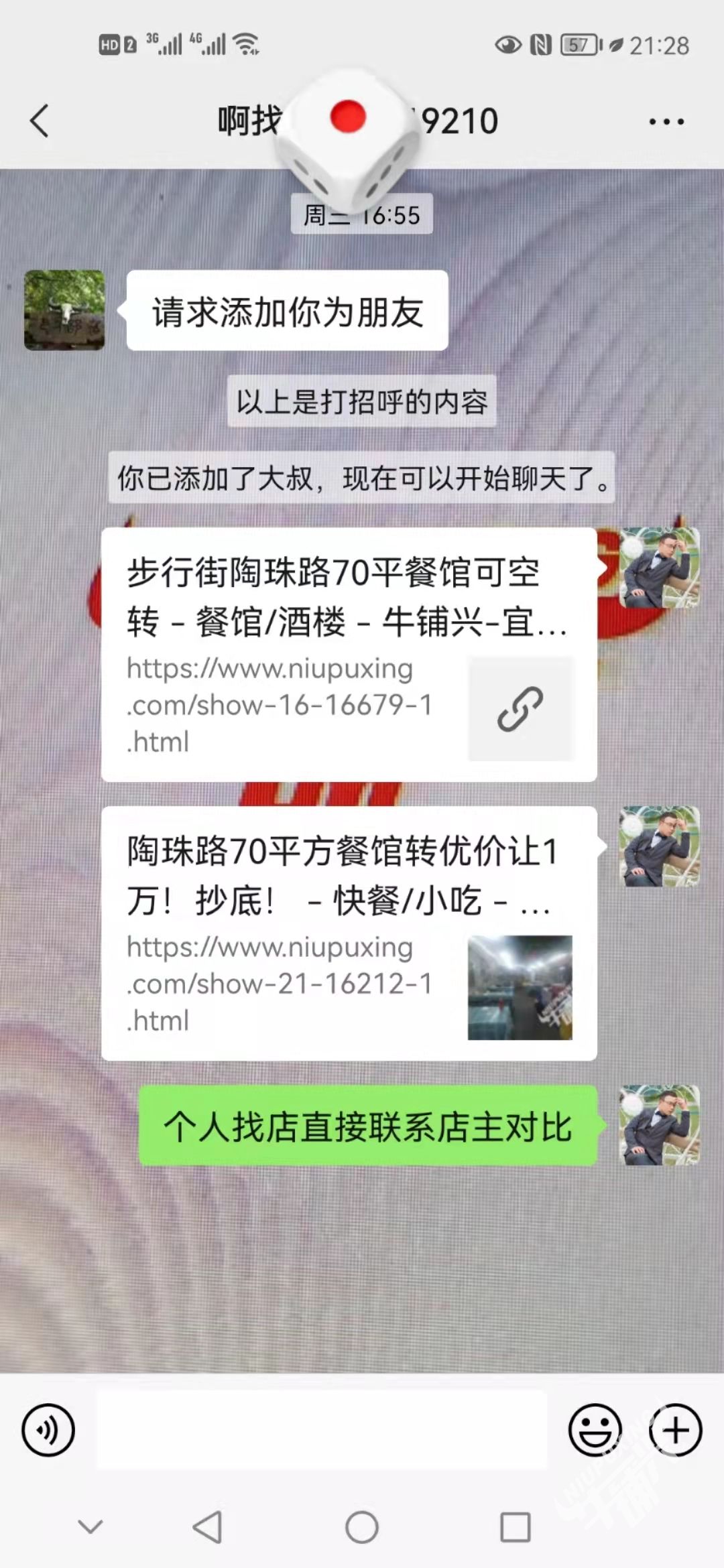This screenshot has width=724, height=1568.
Task: Tap system home button
Action: pos(362,1528)
